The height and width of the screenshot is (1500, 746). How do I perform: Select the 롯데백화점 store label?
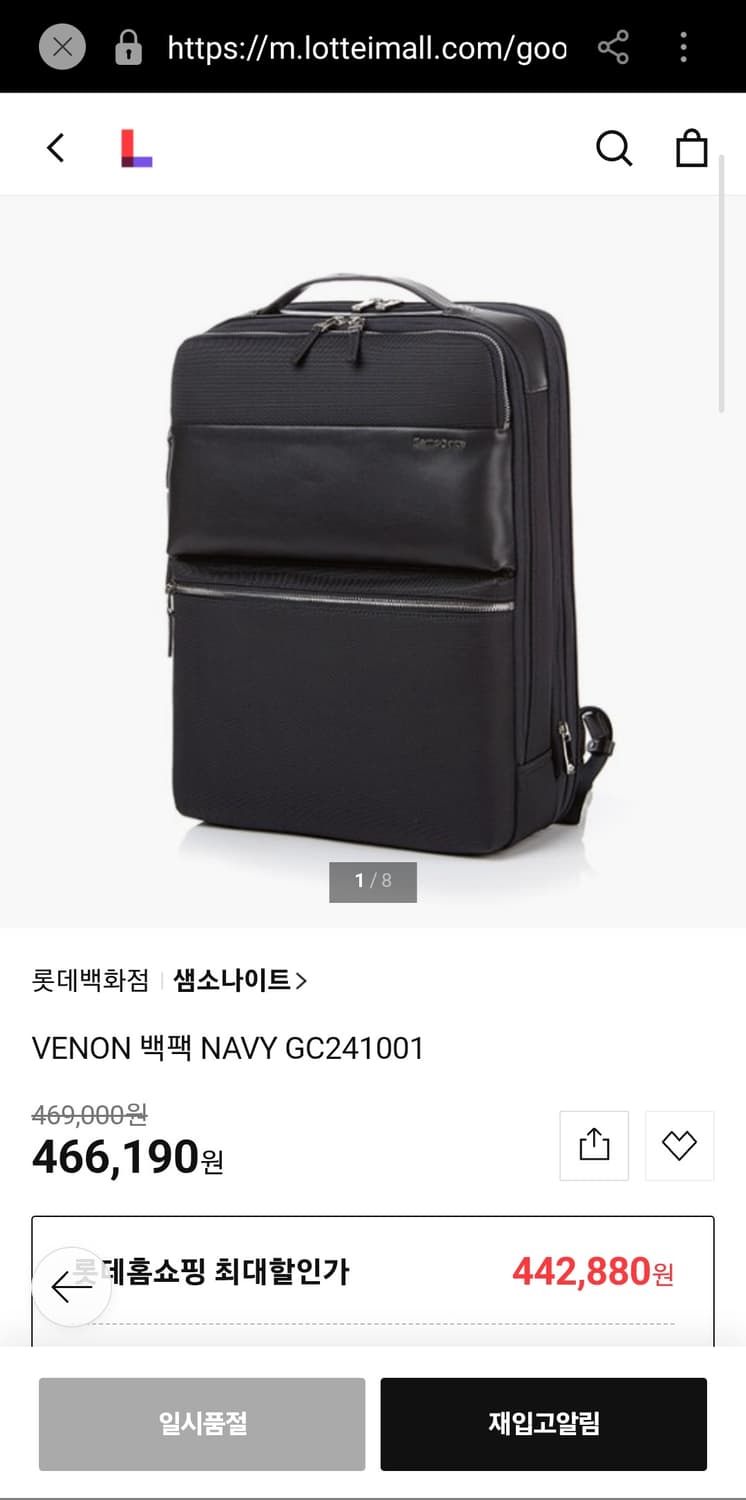[x=86, y=981]
